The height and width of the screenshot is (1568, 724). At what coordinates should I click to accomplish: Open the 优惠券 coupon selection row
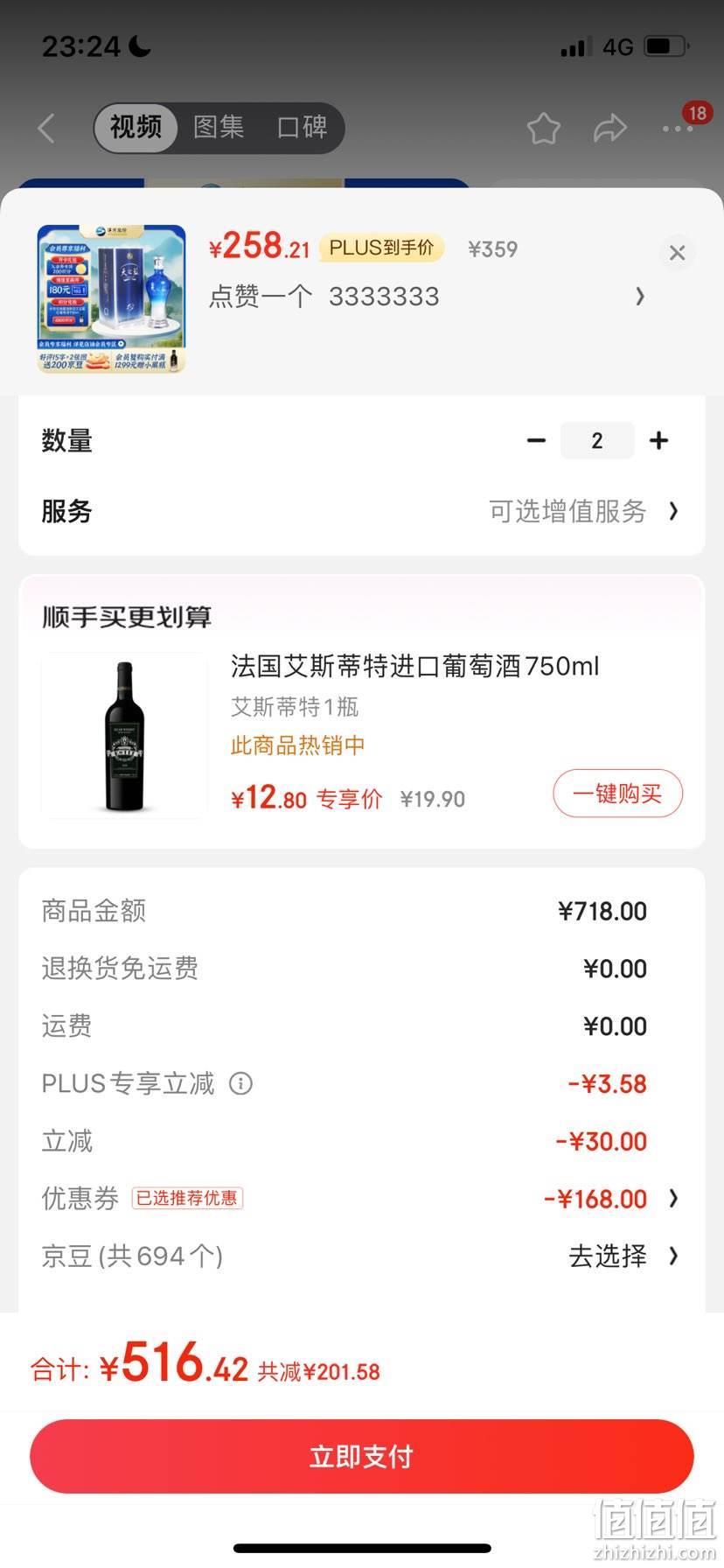pyautogui.click(x=361, y=1198)
